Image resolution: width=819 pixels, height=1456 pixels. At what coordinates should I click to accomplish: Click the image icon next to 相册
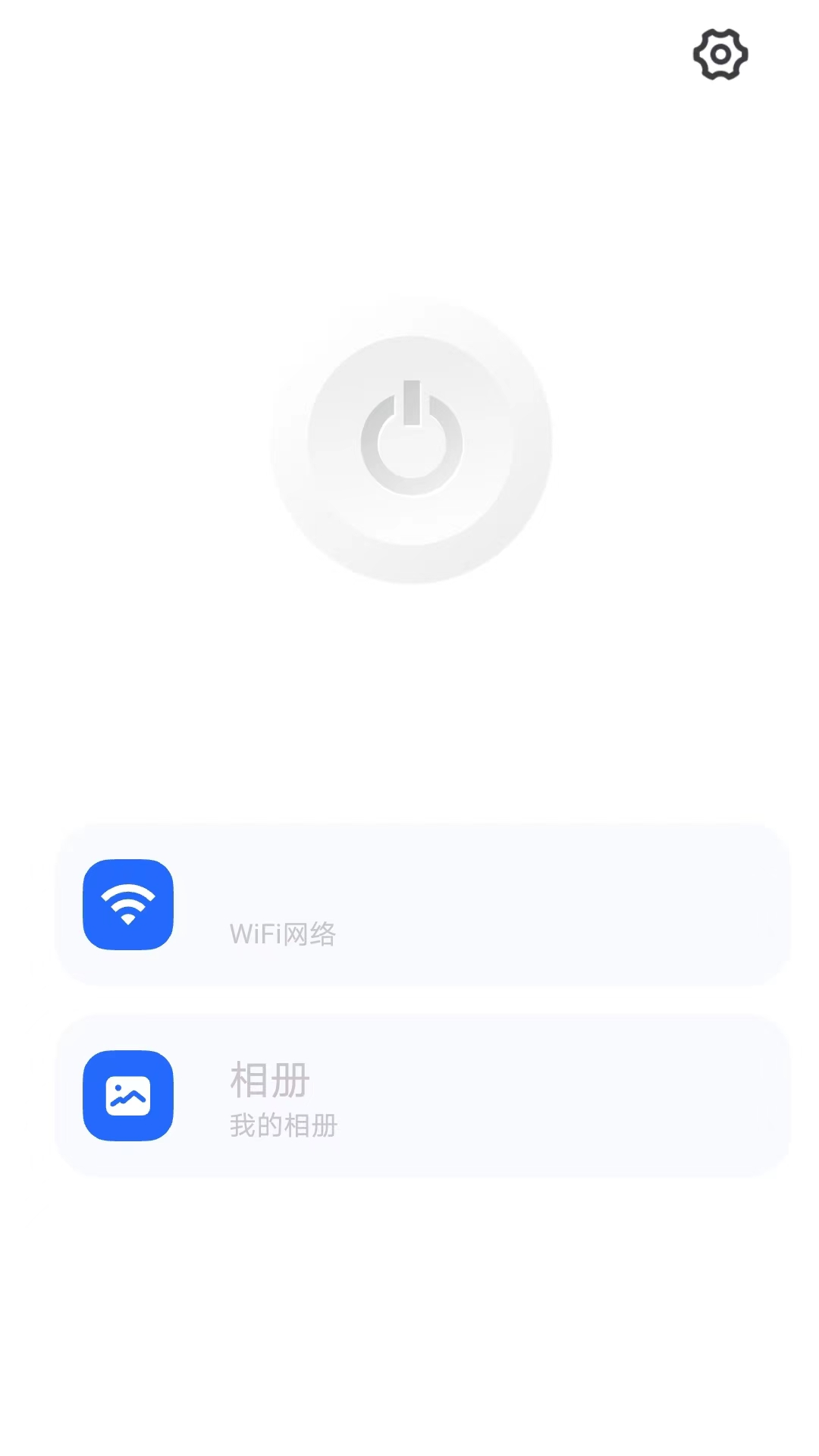(128, 1096)
